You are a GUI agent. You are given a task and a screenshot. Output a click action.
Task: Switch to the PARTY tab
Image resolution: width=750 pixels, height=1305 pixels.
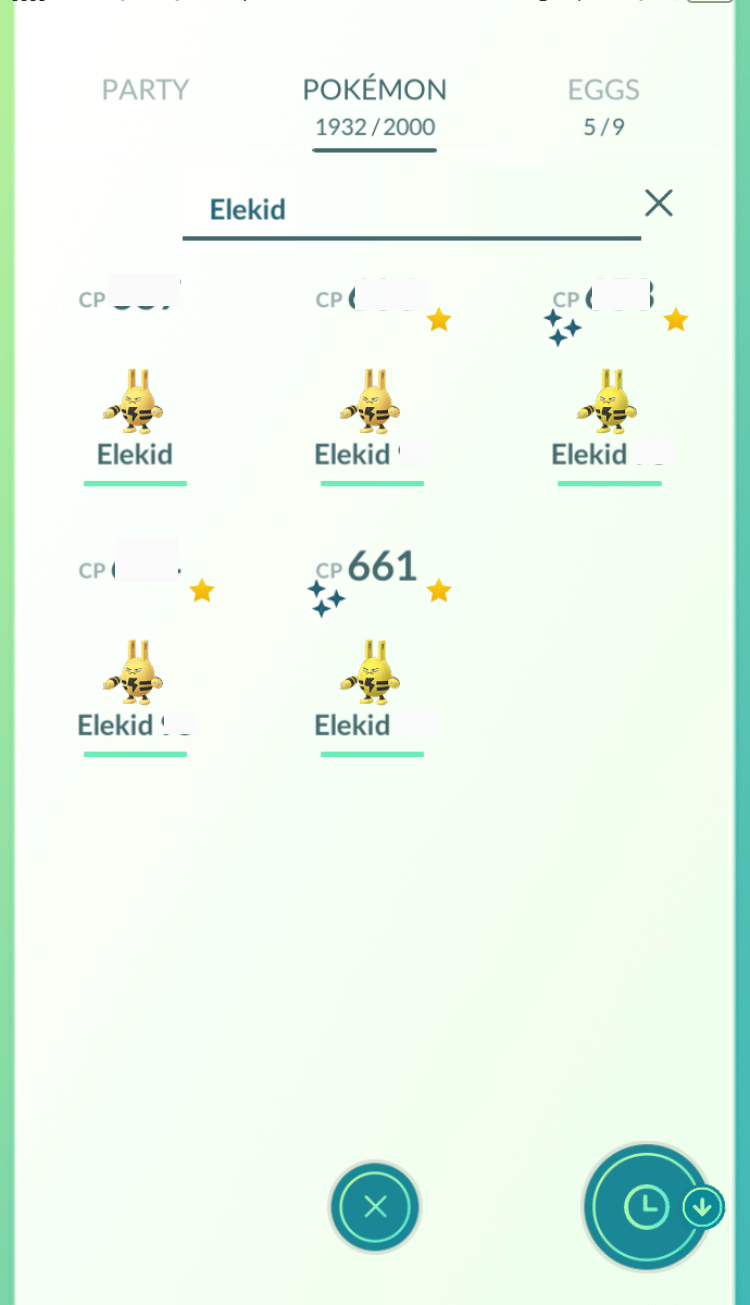(145, 89)
